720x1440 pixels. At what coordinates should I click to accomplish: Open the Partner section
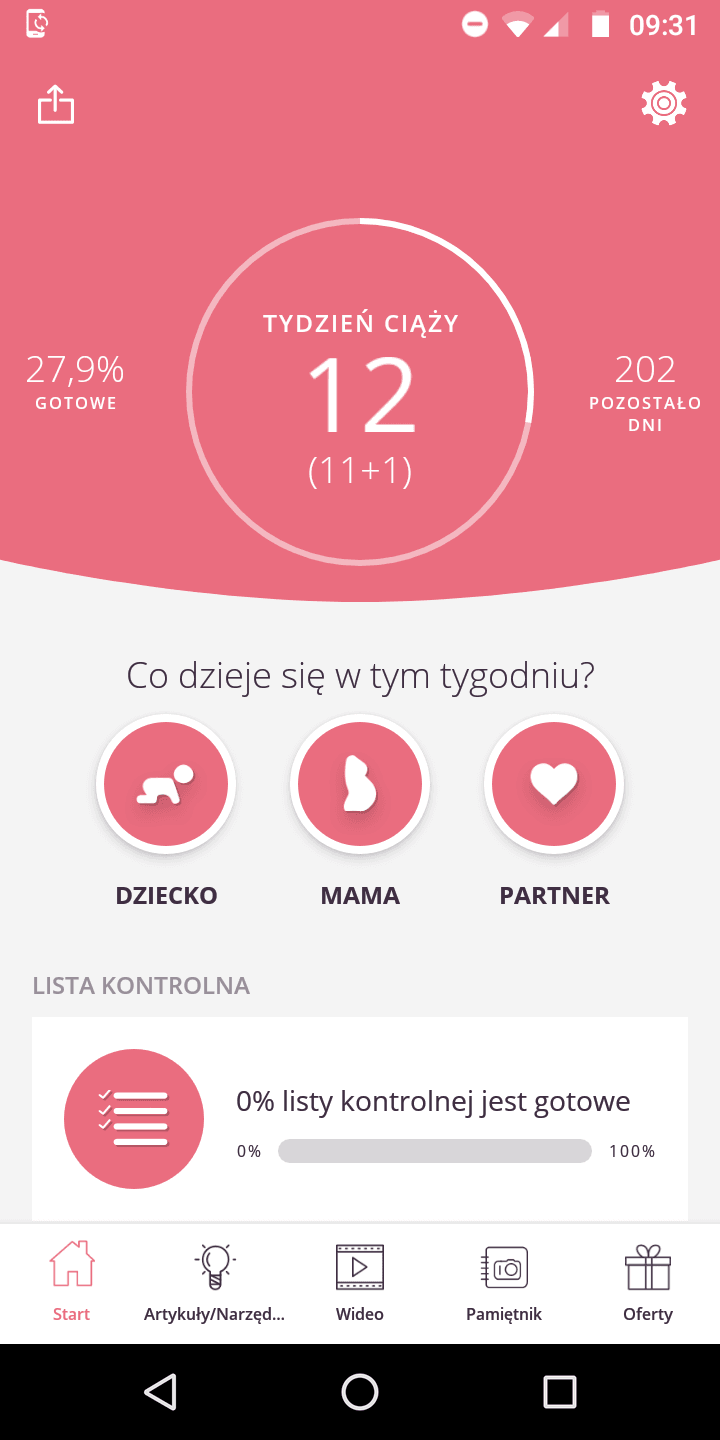tap(554, 784)
